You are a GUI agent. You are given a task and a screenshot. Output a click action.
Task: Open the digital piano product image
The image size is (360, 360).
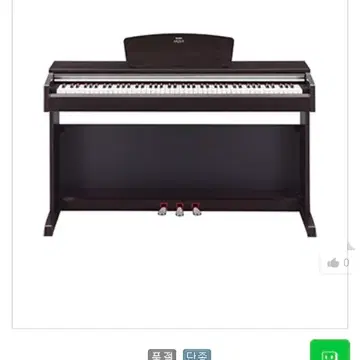180,135
